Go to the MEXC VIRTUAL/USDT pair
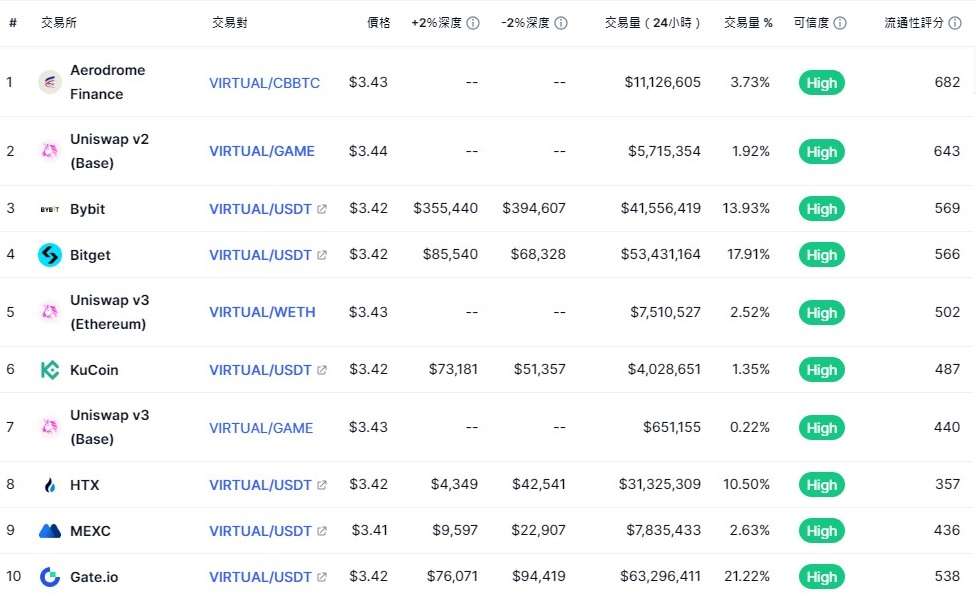The width and height of the screenshot is (976, 596). coord(260,531)
